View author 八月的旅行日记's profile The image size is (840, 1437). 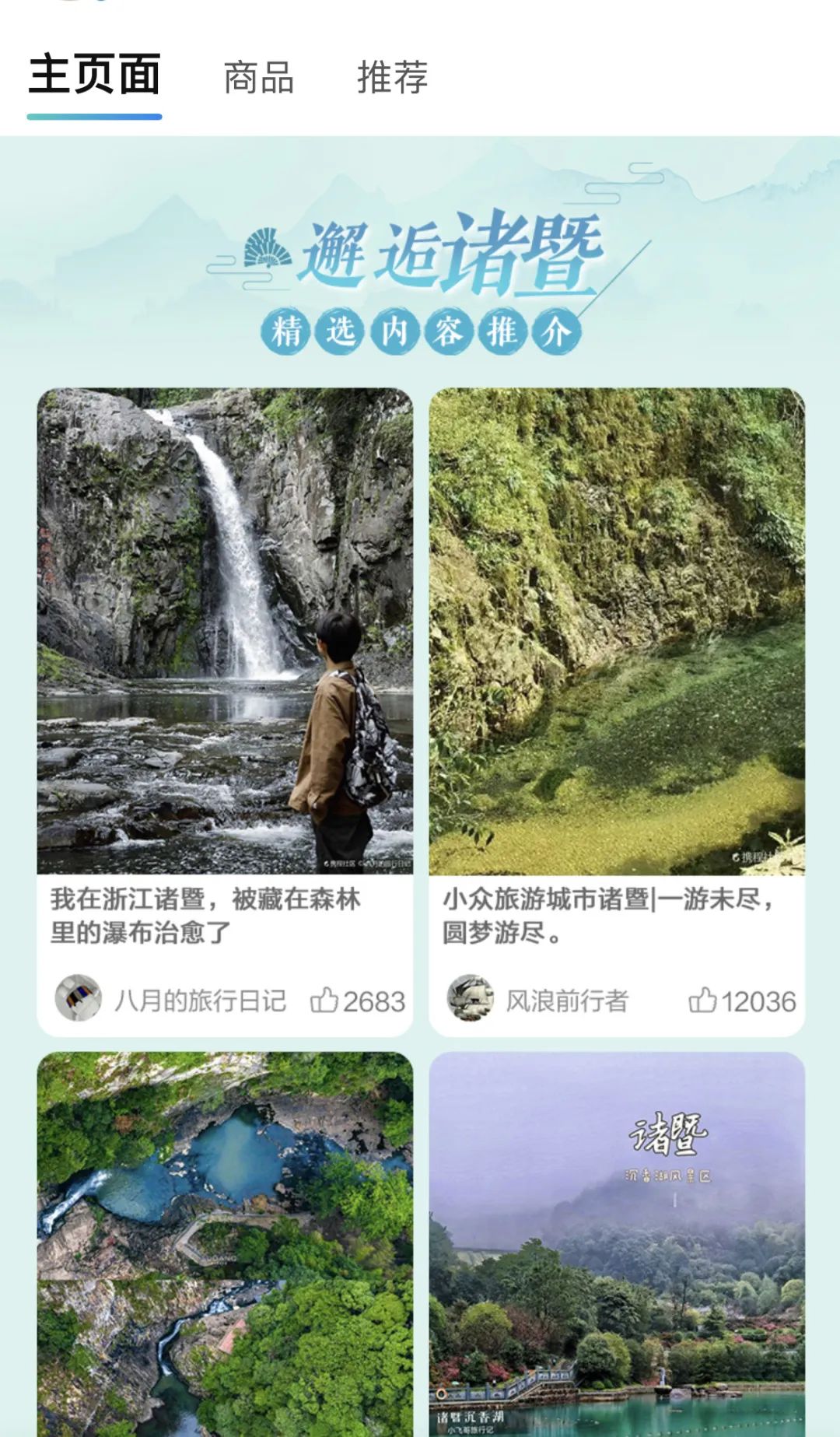tap(79, 998)
